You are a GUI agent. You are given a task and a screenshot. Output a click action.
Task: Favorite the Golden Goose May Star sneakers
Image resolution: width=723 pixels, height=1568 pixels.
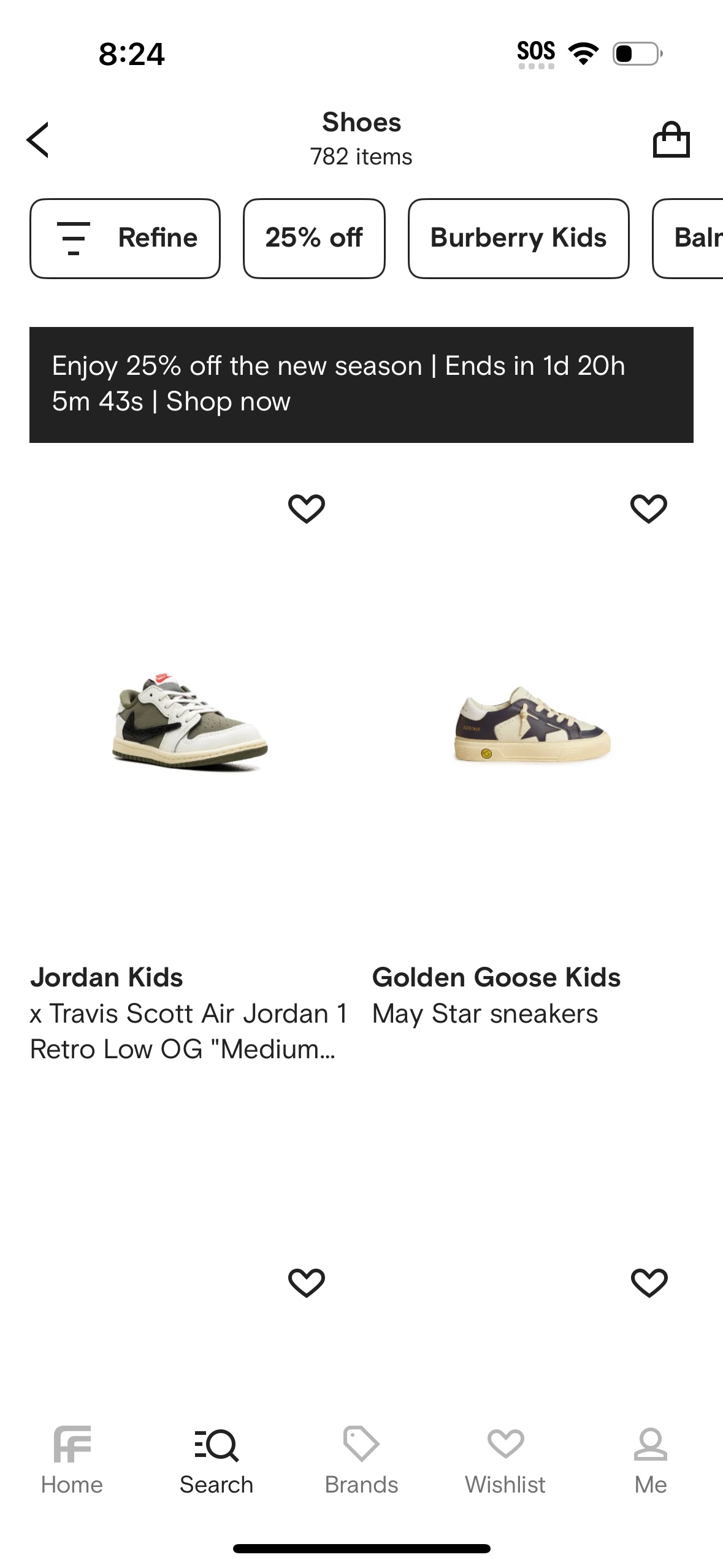[x=649, y=507]
